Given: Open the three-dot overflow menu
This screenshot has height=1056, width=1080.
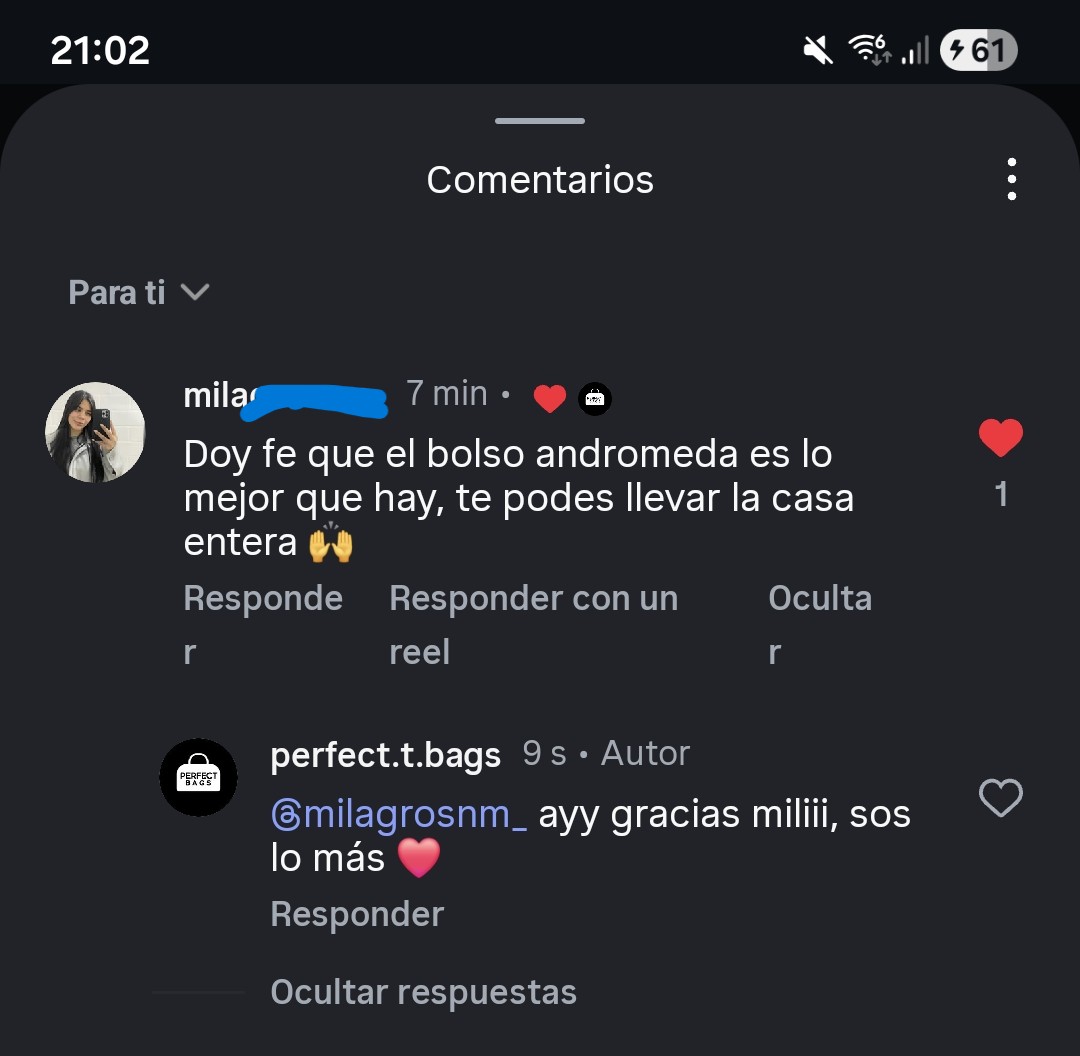Looking at the screenshot, I should pyautogui.click(x=1012, y=180).
